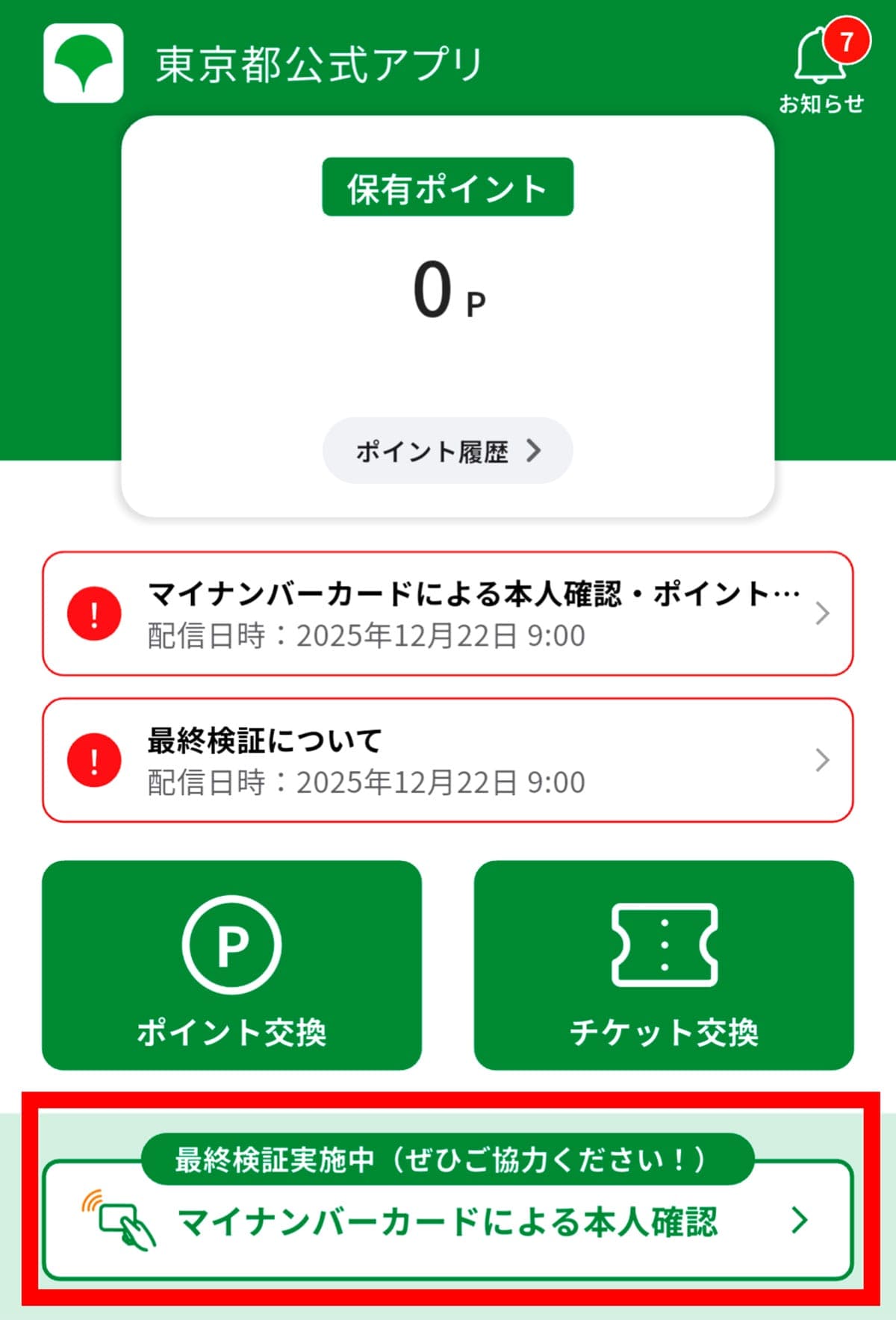Viewport: 896px width, 1320px height.
Task: Open ポイント履歴
Action: (447, 449)
